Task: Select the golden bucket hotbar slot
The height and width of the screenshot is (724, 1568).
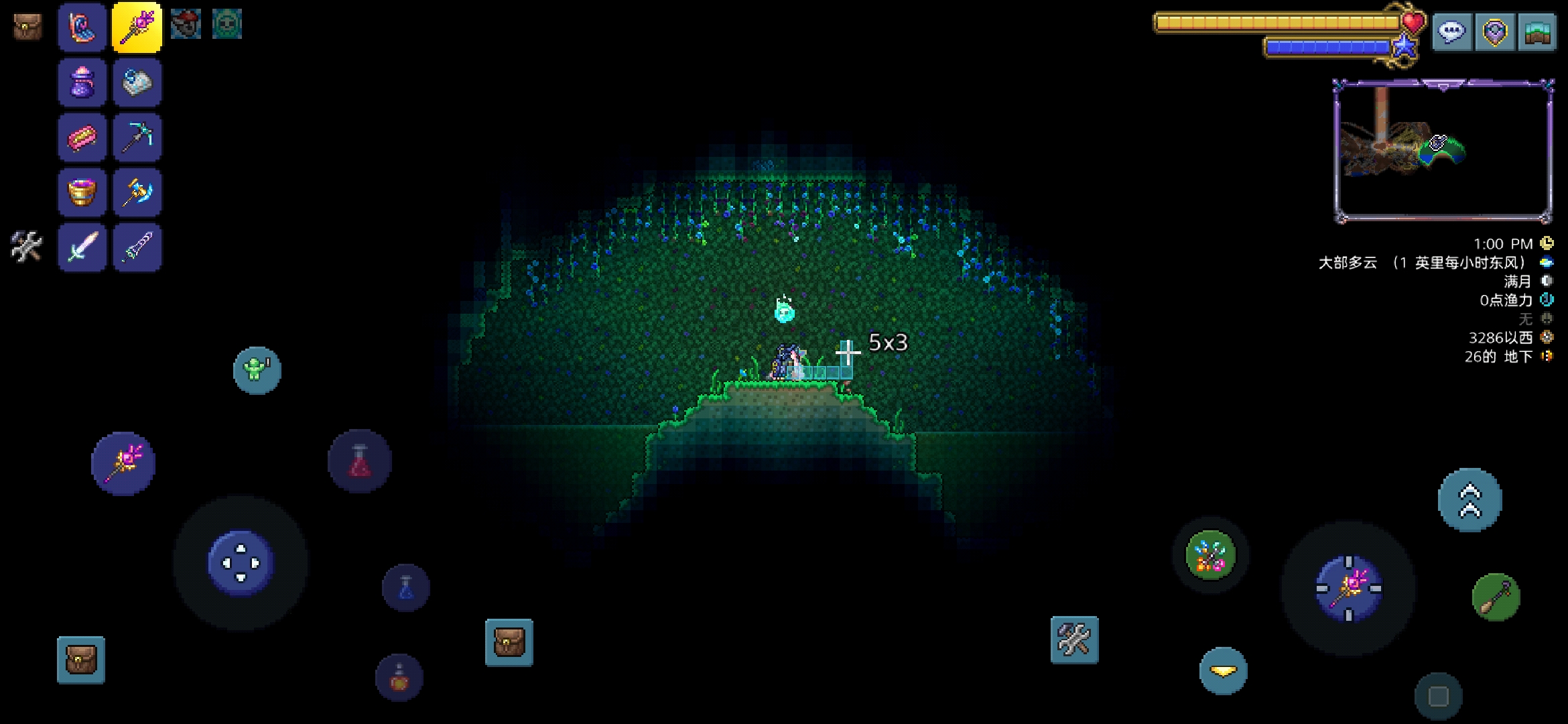Action: [x=82, y=193]
